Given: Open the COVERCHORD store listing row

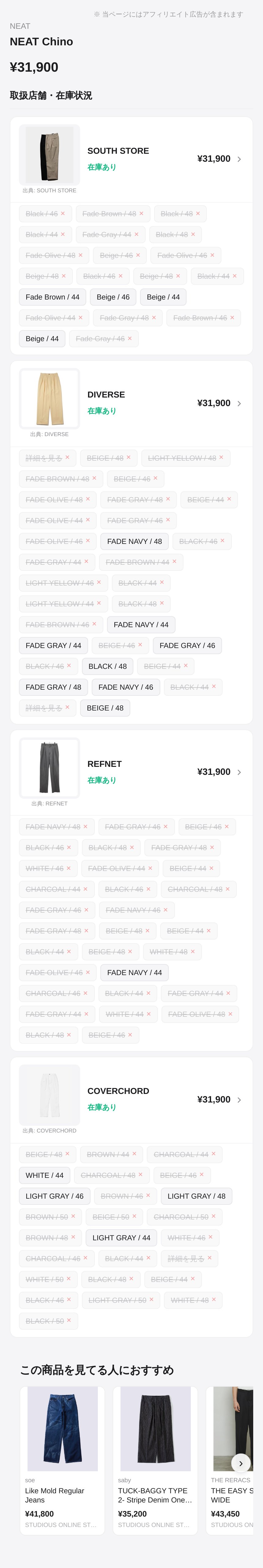Looking at the screenshot, I should [x=131, y=1099].
